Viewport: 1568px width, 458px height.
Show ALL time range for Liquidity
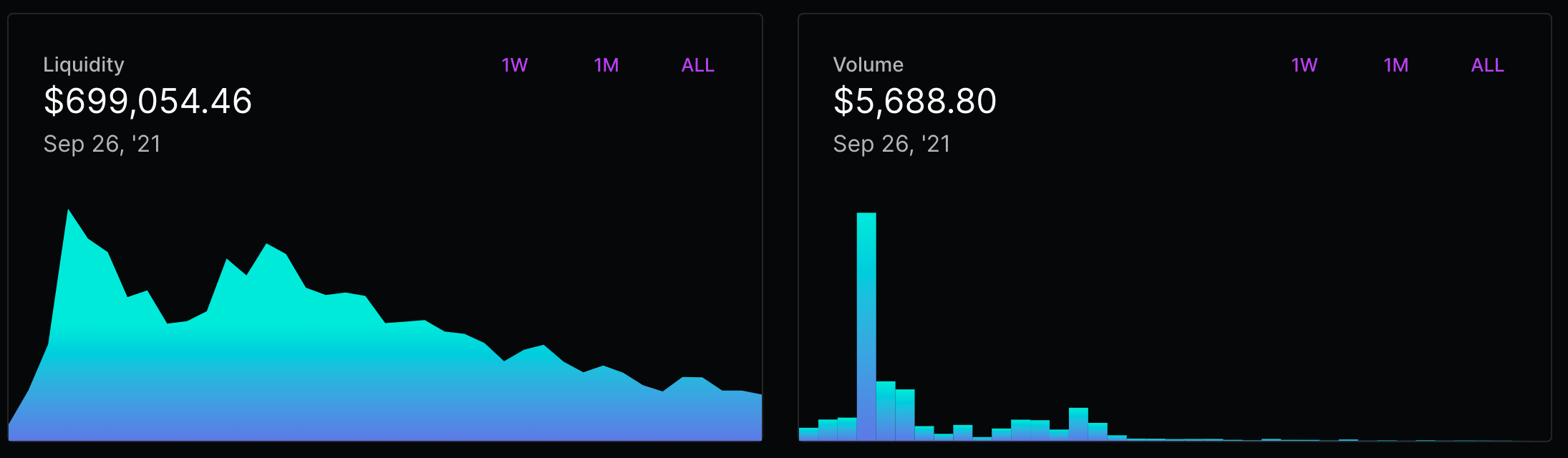point(697,65)
